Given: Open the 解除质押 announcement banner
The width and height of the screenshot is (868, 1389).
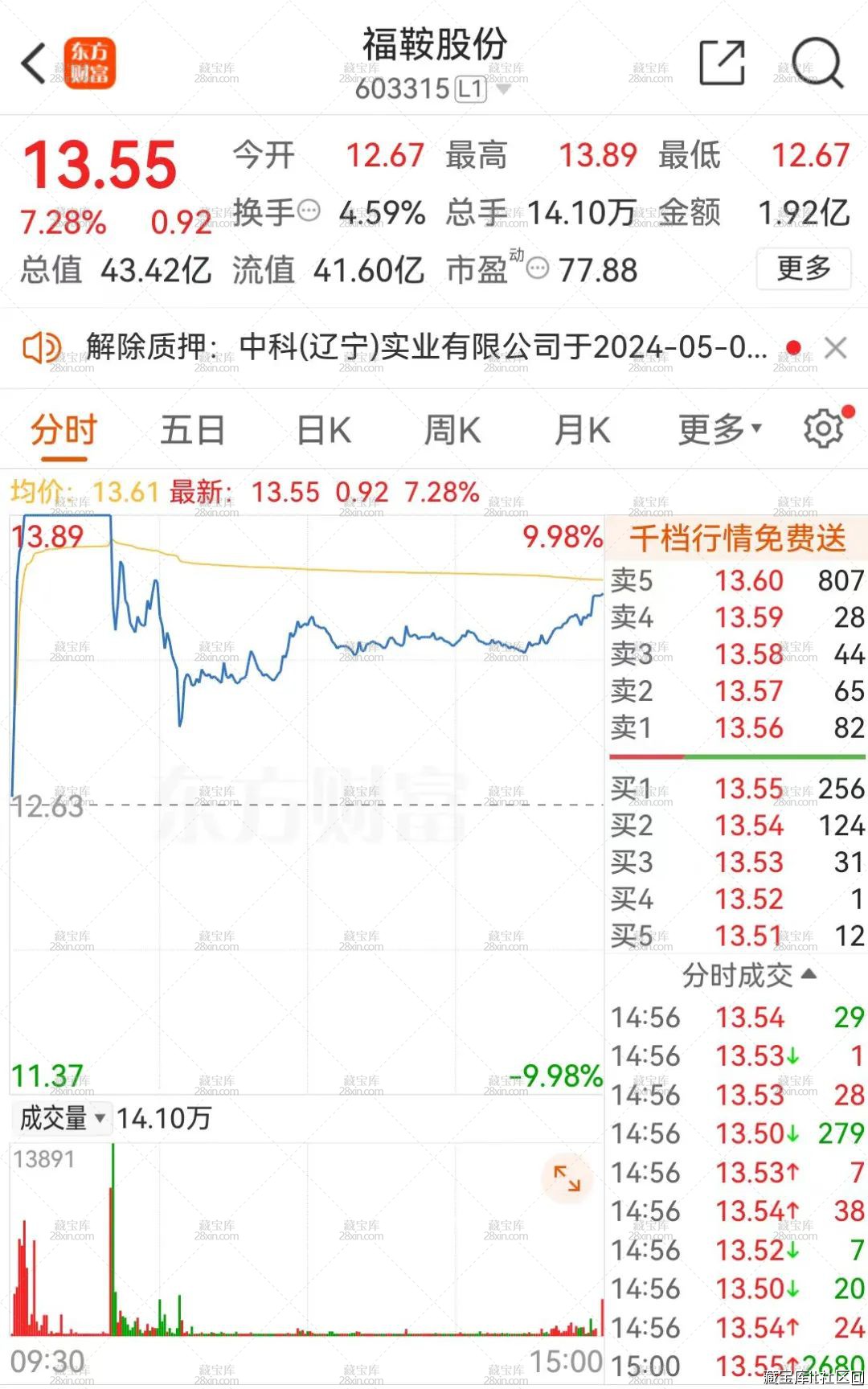Looking at the screenshot, I should pos(426,348).
